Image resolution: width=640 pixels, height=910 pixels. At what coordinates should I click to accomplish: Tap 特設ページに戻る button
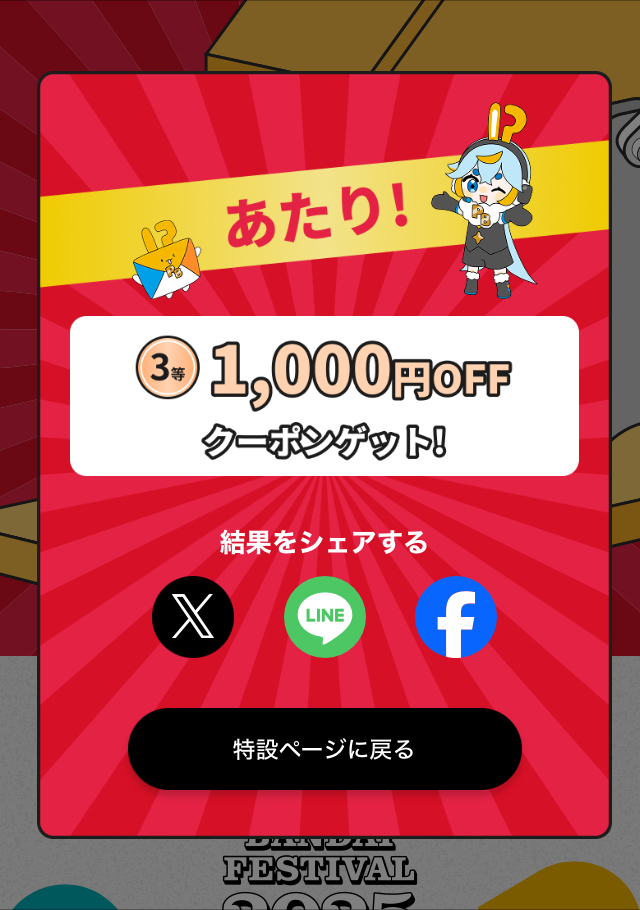[325, 749]
